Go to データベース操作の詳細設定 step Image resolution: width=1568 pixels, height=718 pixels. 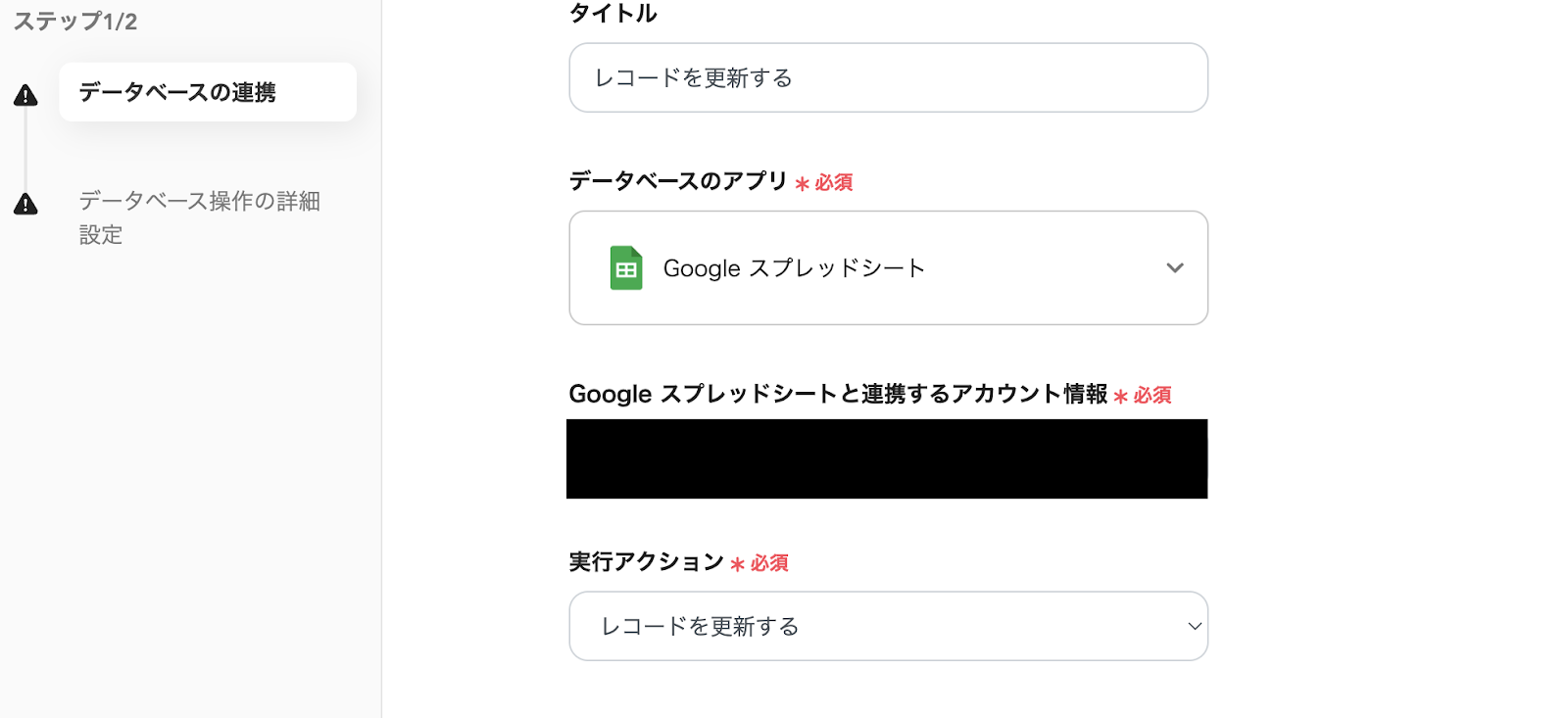(199, 217)
